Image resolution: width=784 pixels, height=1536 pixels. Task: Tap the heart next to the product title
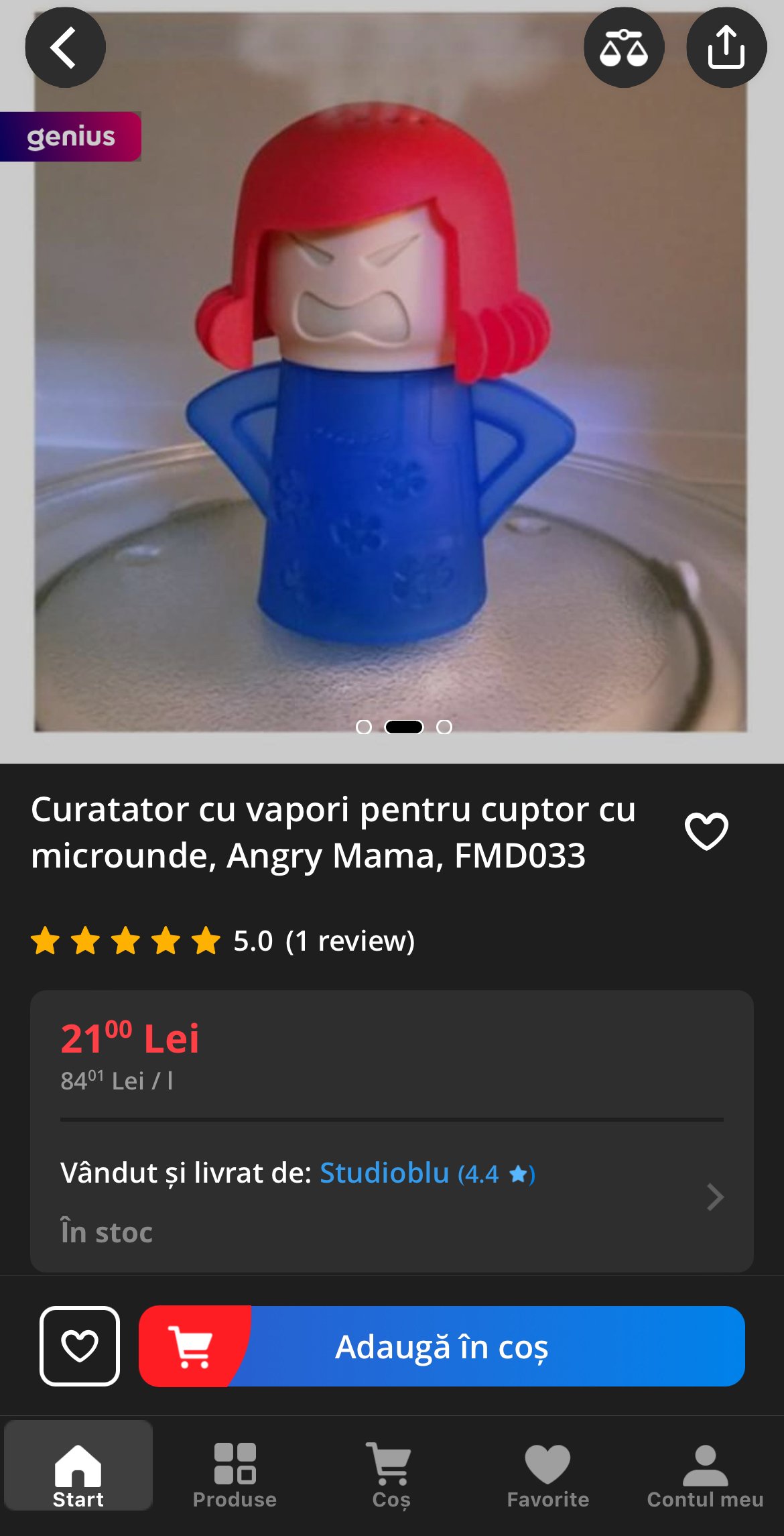point(706,831)
